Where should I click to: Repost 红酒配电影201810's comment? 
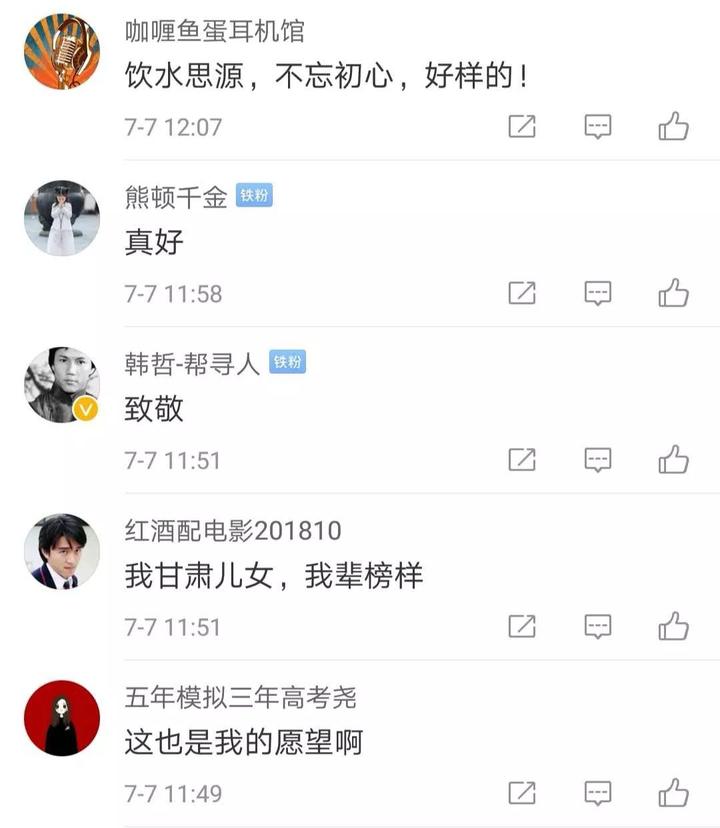click(x=522, y=626)
